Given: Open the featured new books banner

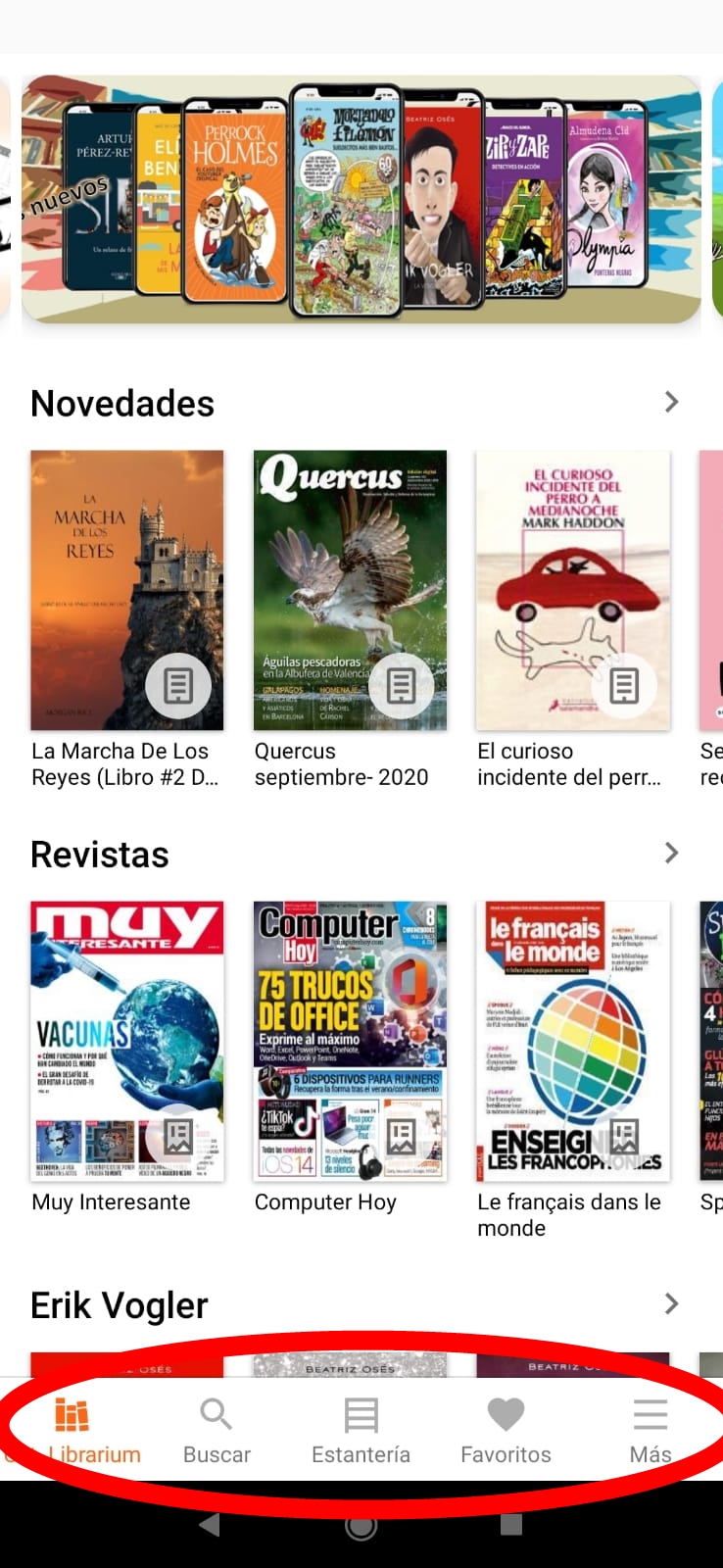Looking at the screenshot, I should point(361,200).
